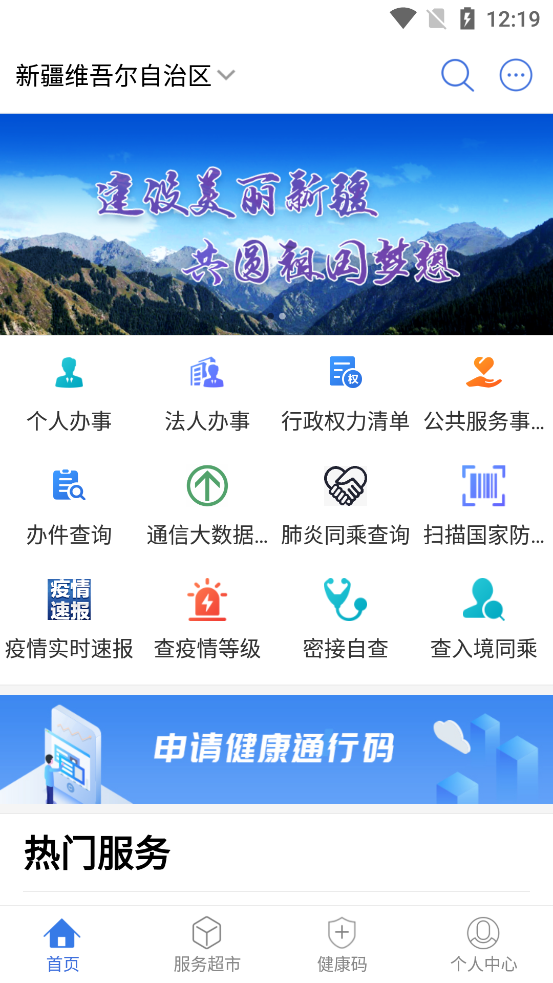This screenshot has width=553, height=983.
Task: Open 疫情实时速报
Action: coord(69,619)
